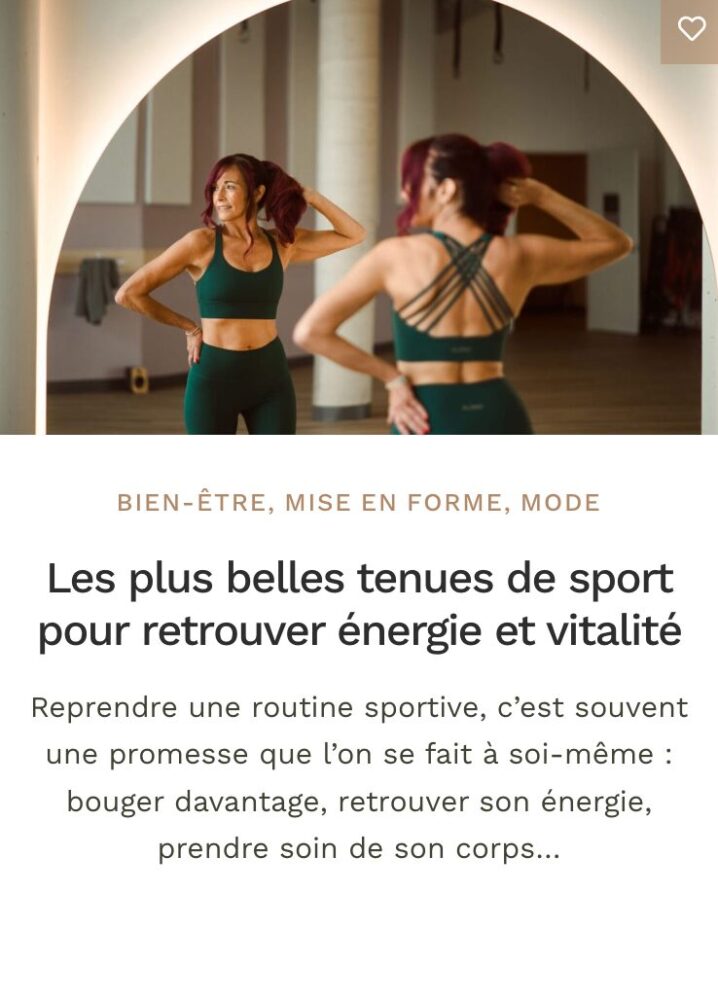
Task: Browse the BIEN-ÊTRE, MISE EN FORME, MODE categories
Action: pos(358,503)
